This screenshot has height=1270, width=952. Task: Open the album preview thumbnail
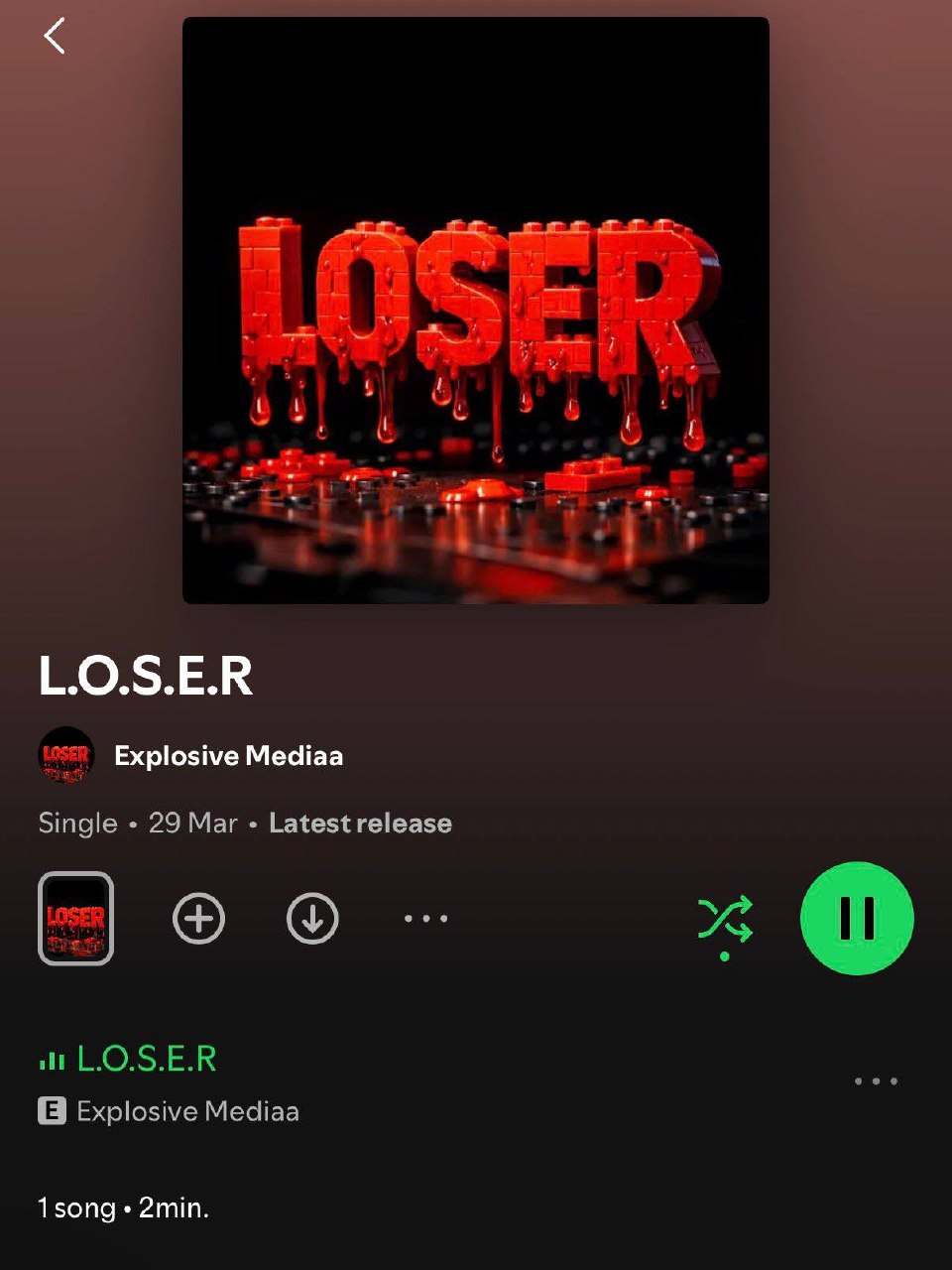pyautogui.click(x=76, y=919)
